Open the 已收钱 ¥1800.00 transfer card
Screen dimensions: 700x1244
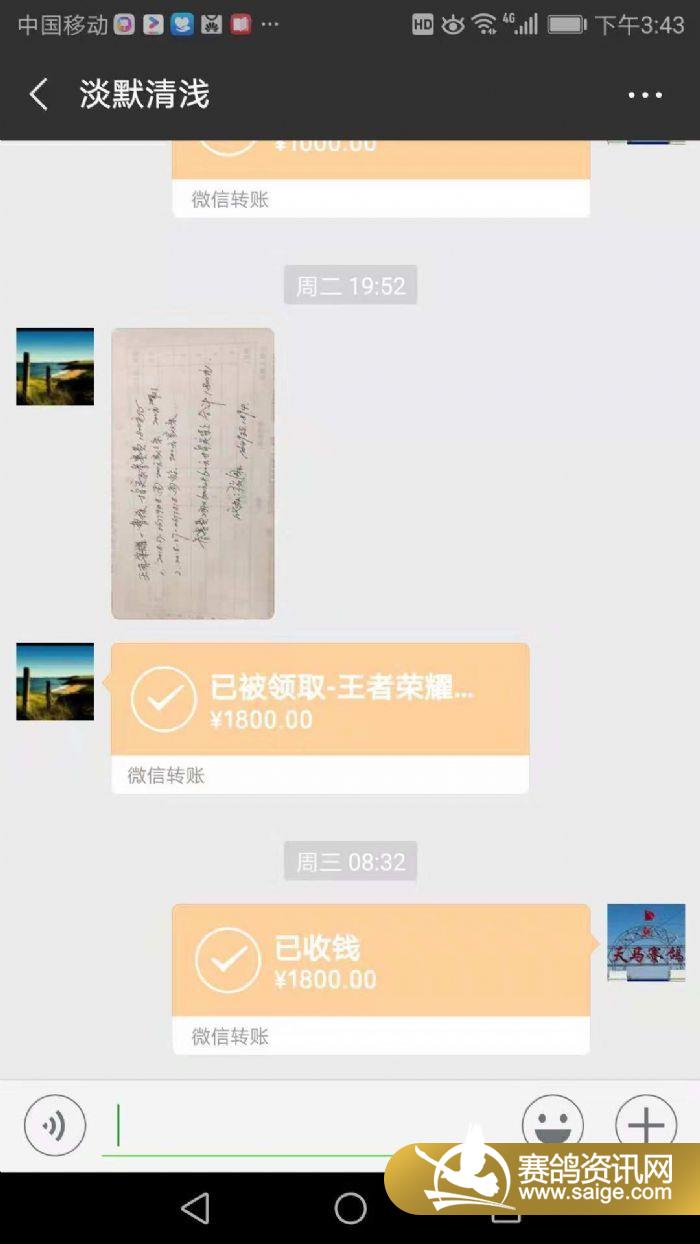(380, 962)
